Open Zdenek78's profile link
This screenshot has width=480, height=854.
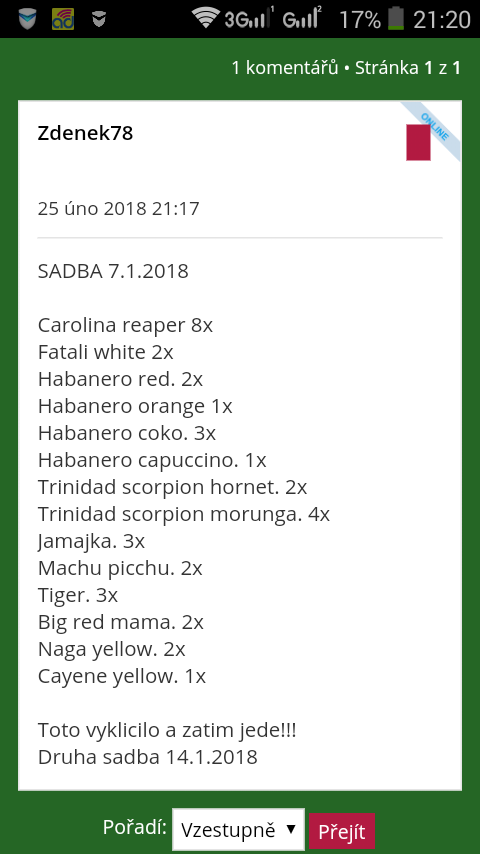coord(85,133)
